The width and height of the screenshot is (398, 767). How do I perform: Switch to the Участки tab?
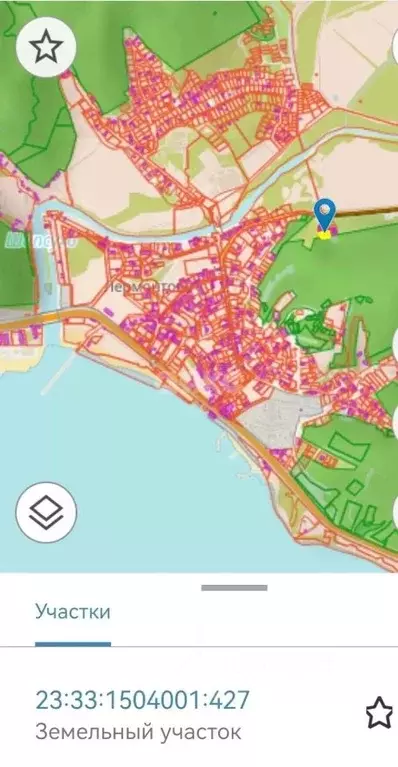pyautogui.click(x=73, y=612)
